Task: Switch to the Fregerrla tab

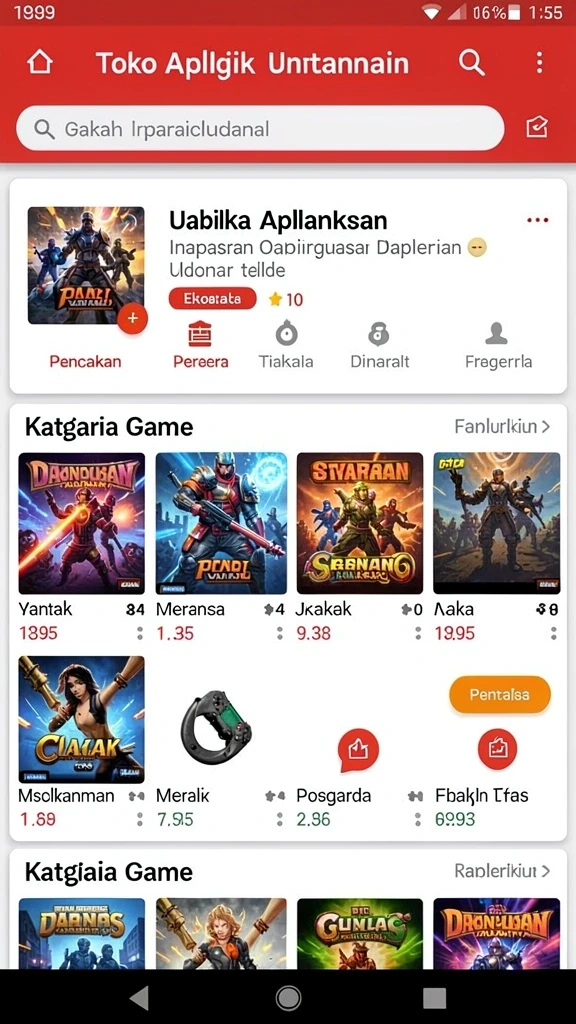Action: tap(498, 346)
